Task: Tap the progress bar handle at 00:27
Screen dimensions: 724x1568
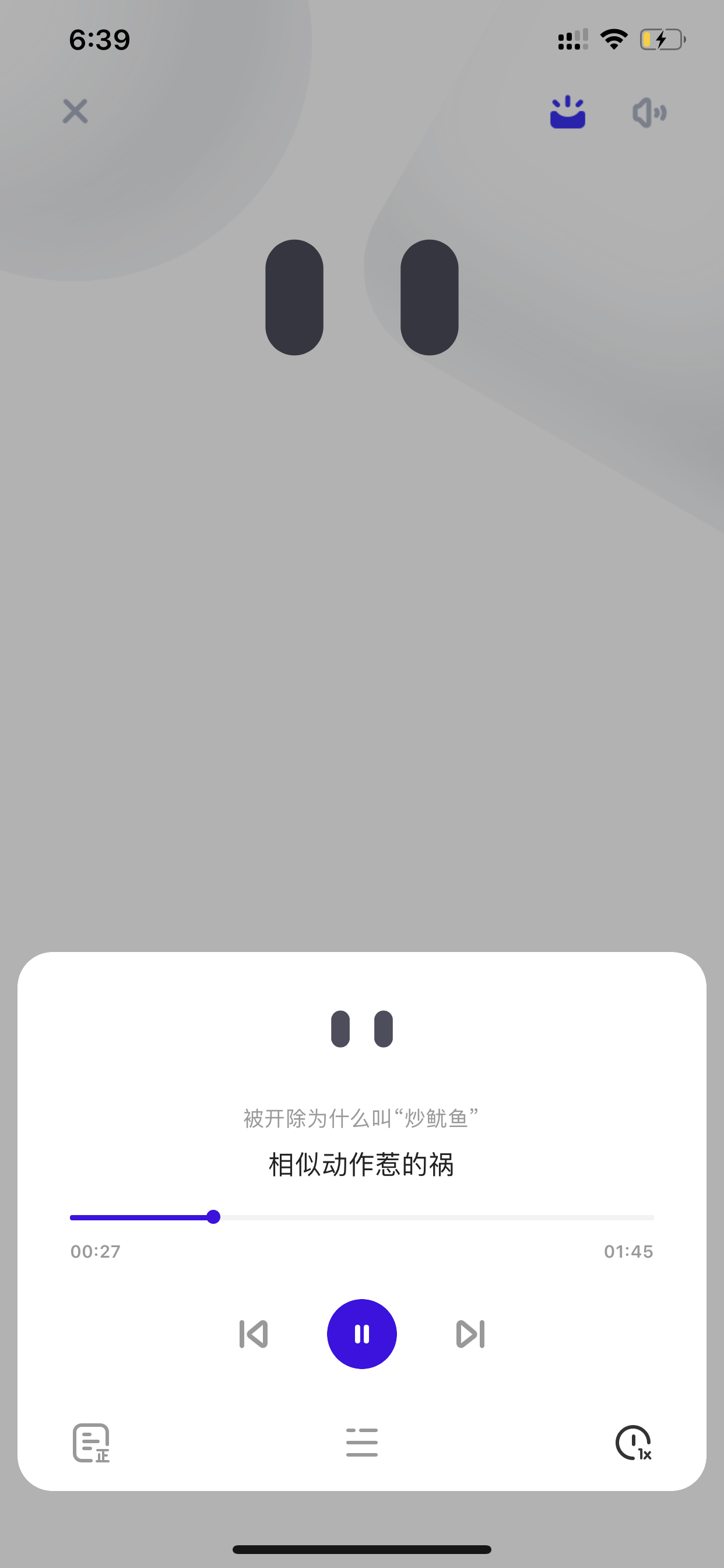Action: pos(213,1217)
